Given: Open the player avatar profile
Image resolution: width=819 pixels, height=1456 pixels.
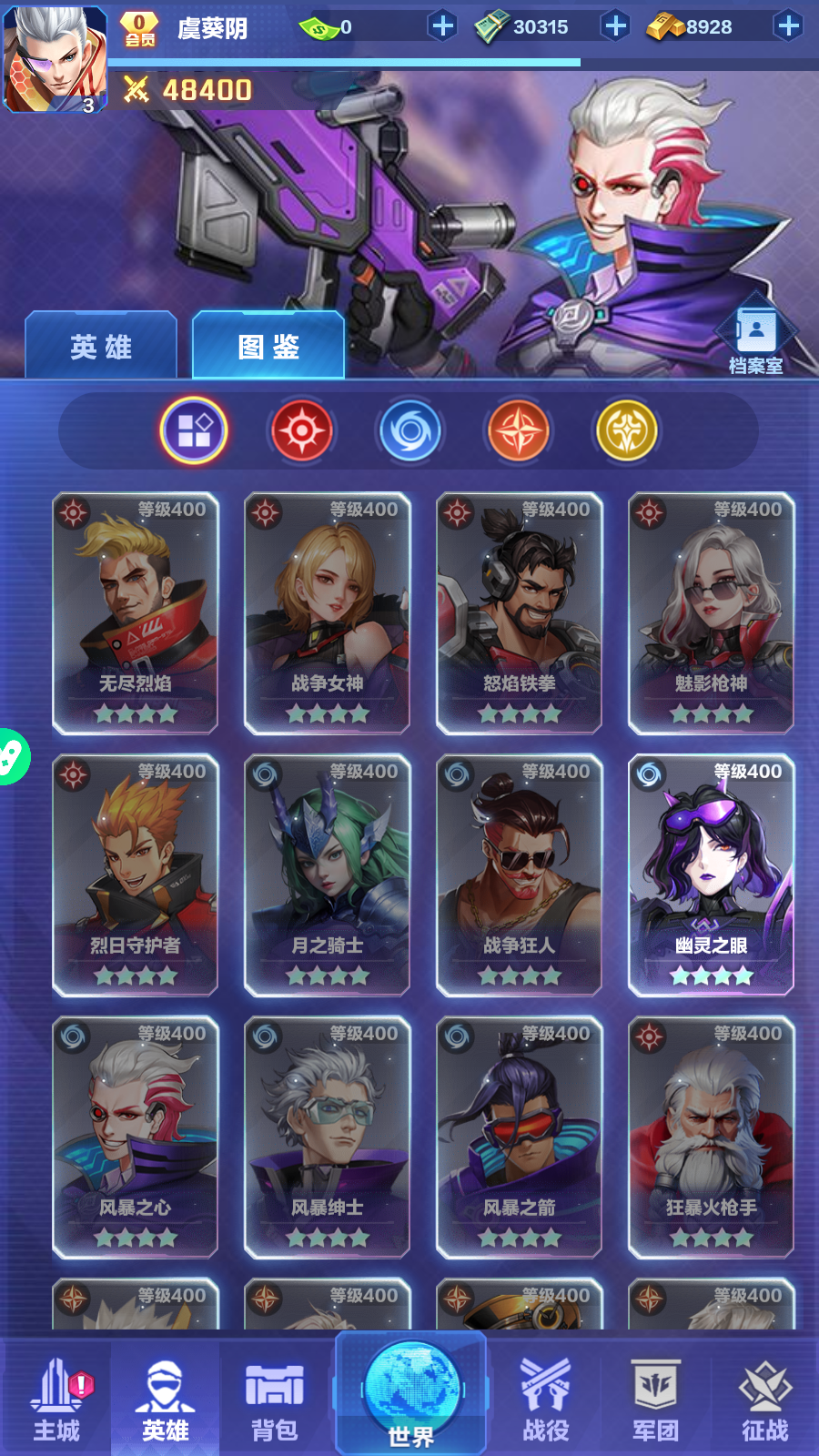Looking at the screenshot, I should [55, 58].
